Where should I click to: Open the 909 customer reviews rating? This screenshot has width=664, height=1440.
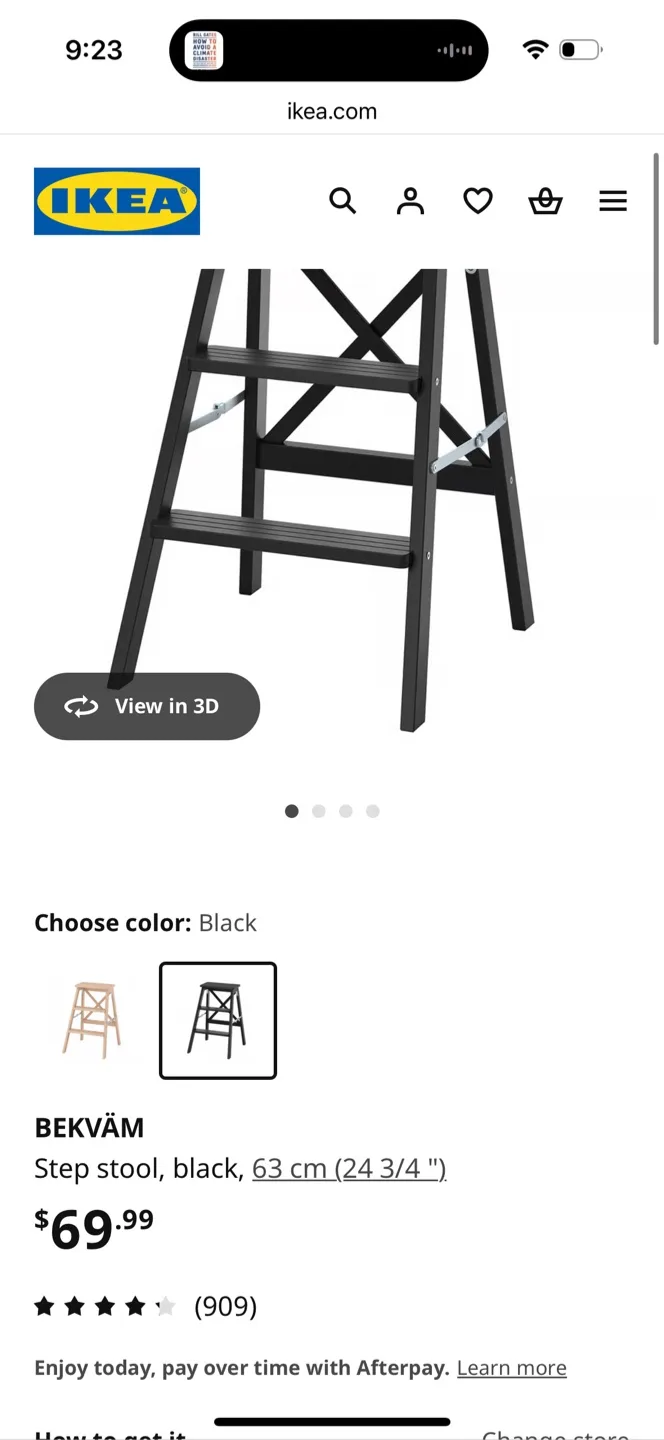point(146,1306)
